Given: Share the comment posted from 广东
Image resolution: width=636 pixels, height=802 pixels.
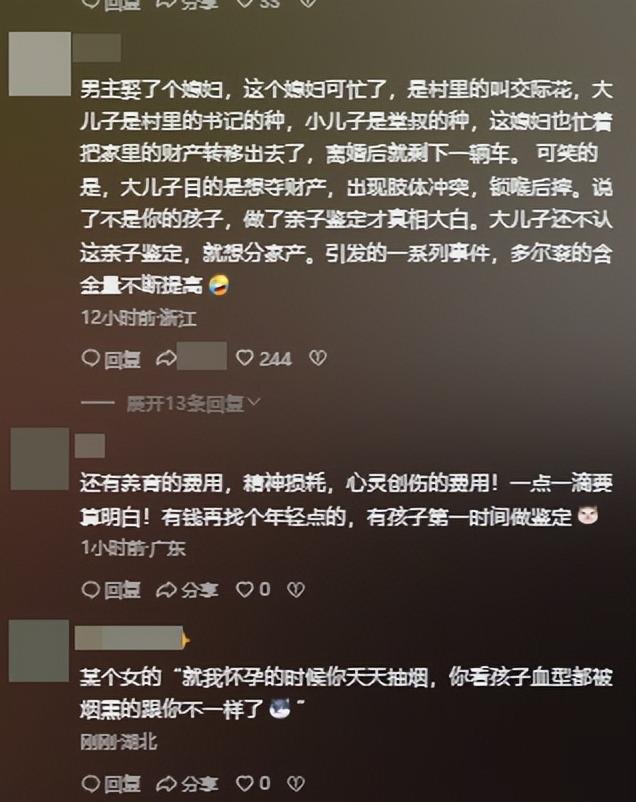Looking at the screenshot, I should coord(188,590).
